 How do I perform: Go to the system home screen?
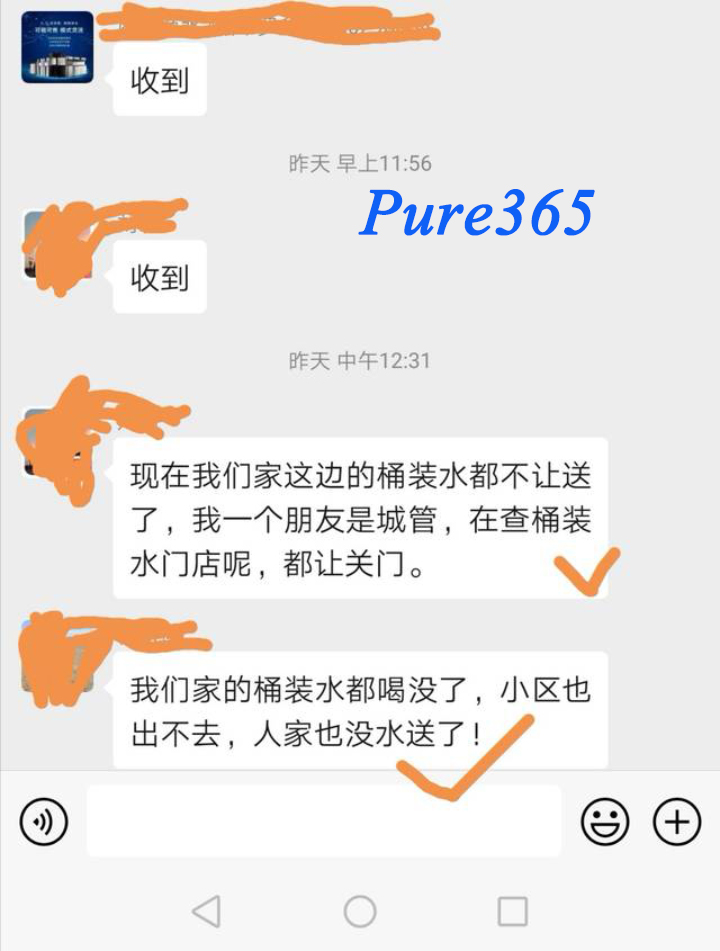tap(360, 911)
